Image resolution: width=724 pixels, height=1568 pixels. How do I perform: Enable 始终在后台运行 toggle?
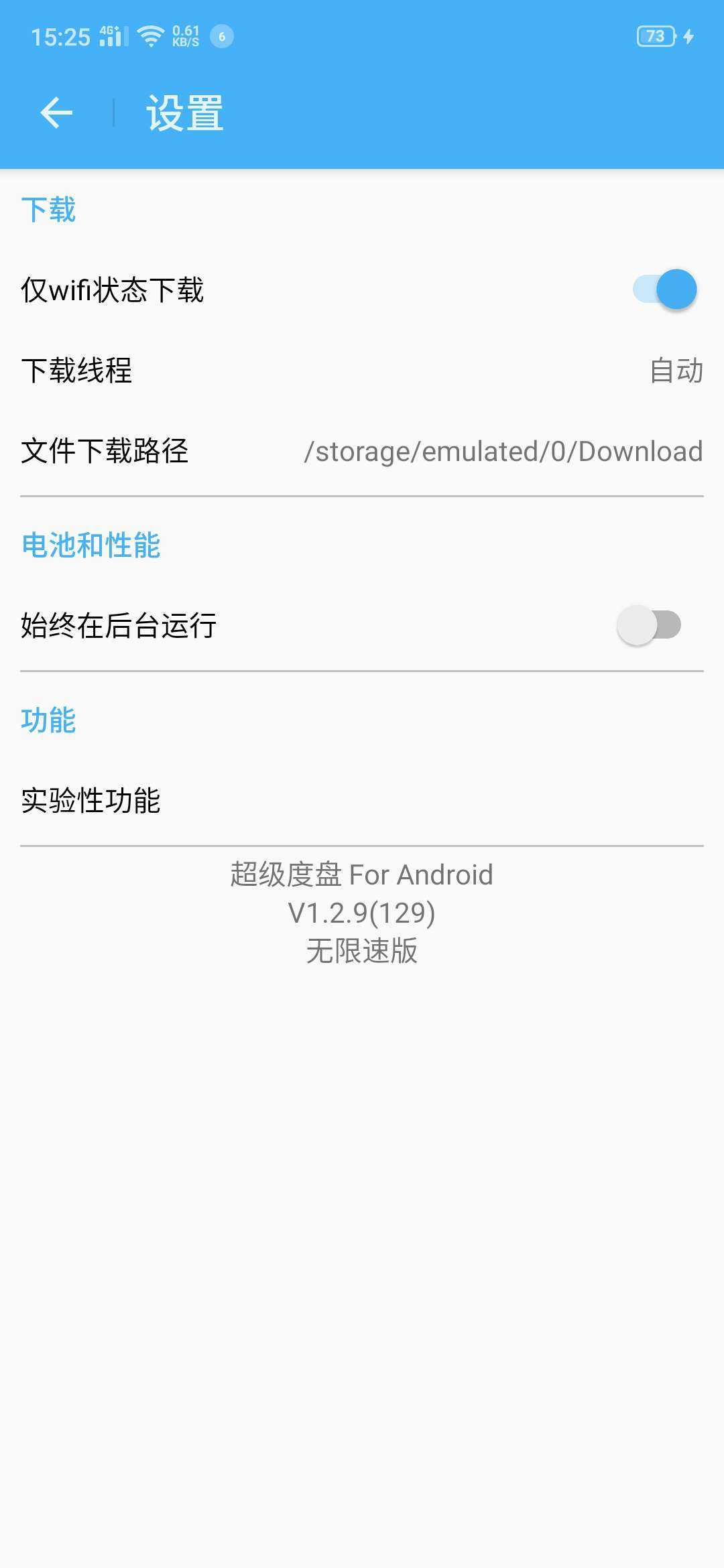coord(649,625)
